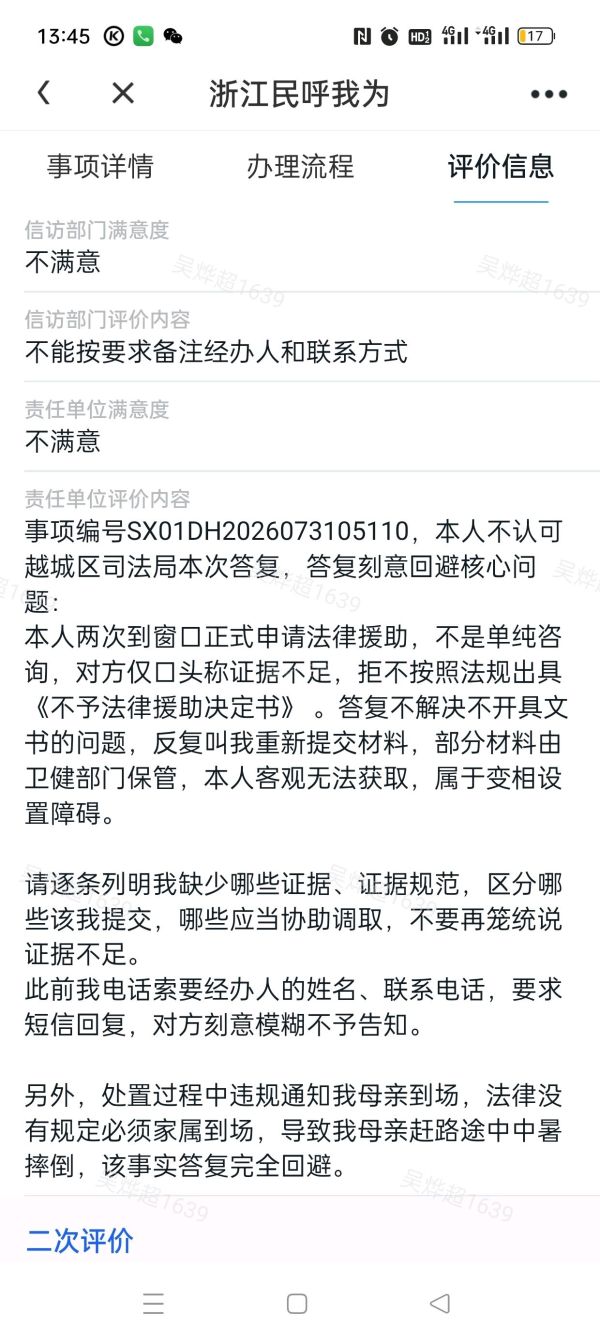This screenshot has height=1341, width=600.
Task: Go back using the header arrow
Action: point(43,94)
